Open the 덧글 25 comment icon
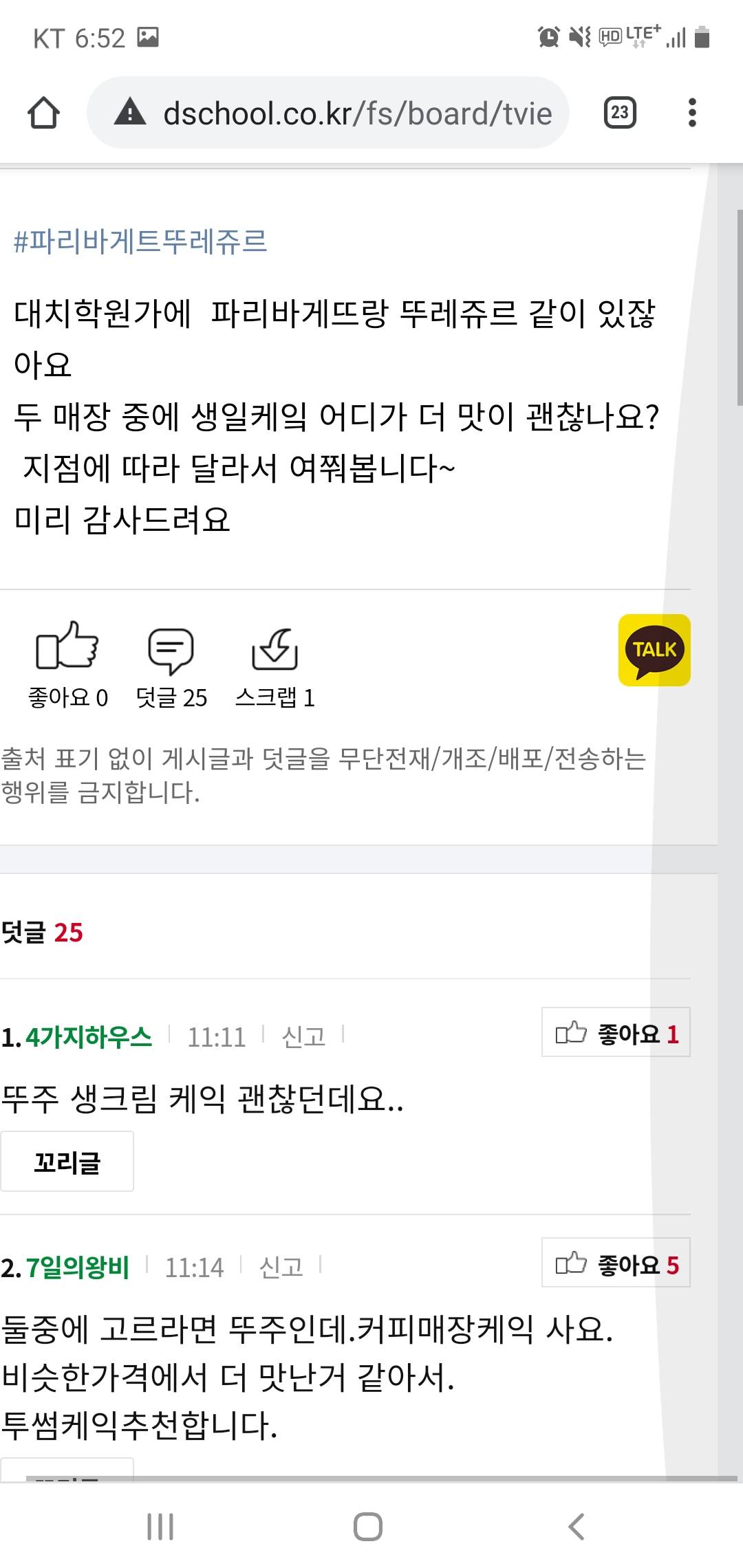The height and width of the screenshot is (1568, 743). (171, 650)
